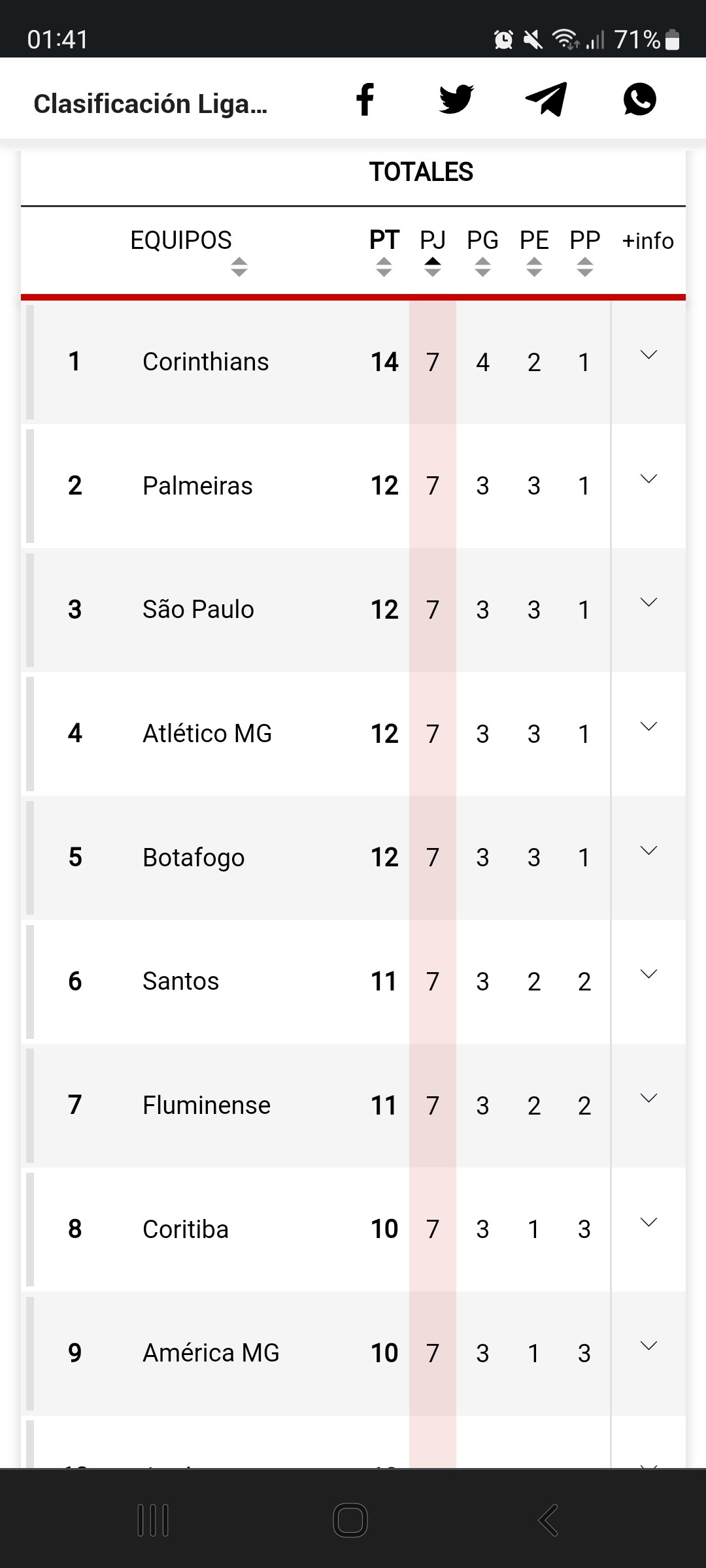Sort by the PJ column

point(432,251)
